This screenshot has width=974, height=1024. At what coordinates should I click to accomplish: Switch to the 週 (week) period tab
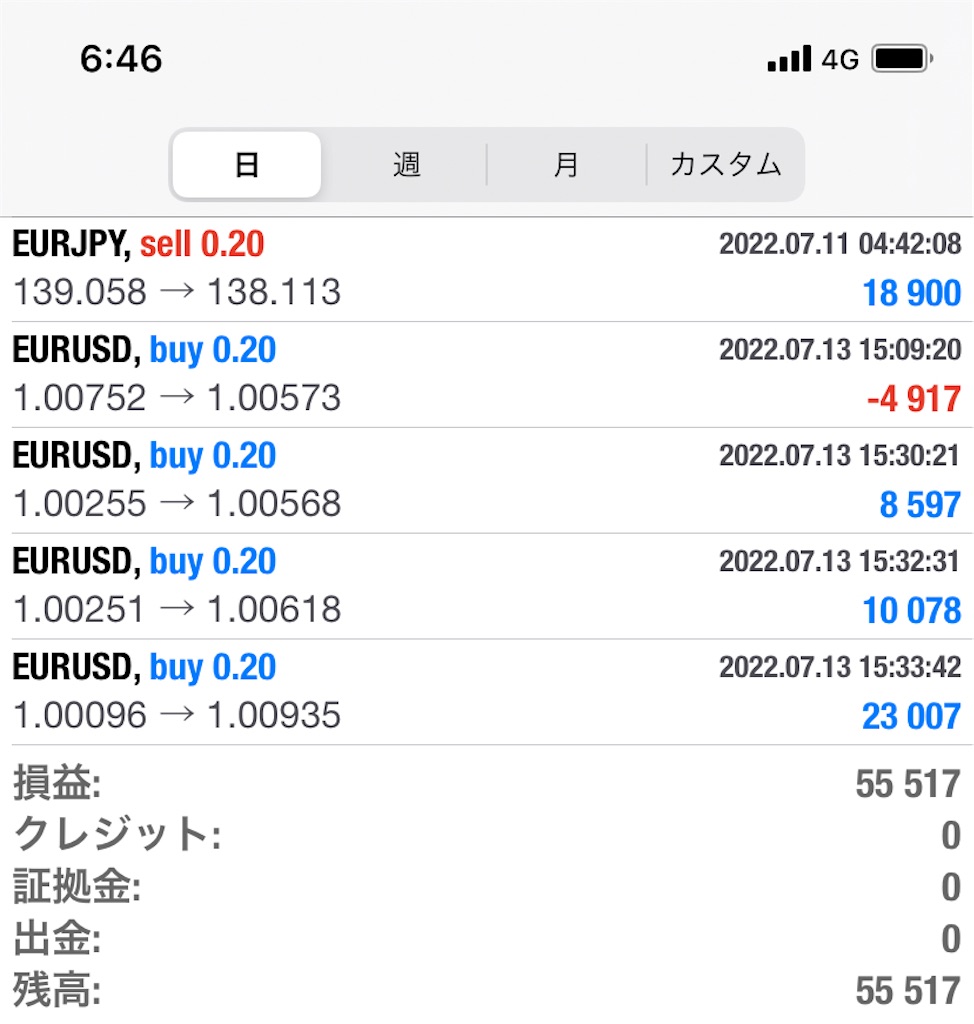click(x=406, y=165)
